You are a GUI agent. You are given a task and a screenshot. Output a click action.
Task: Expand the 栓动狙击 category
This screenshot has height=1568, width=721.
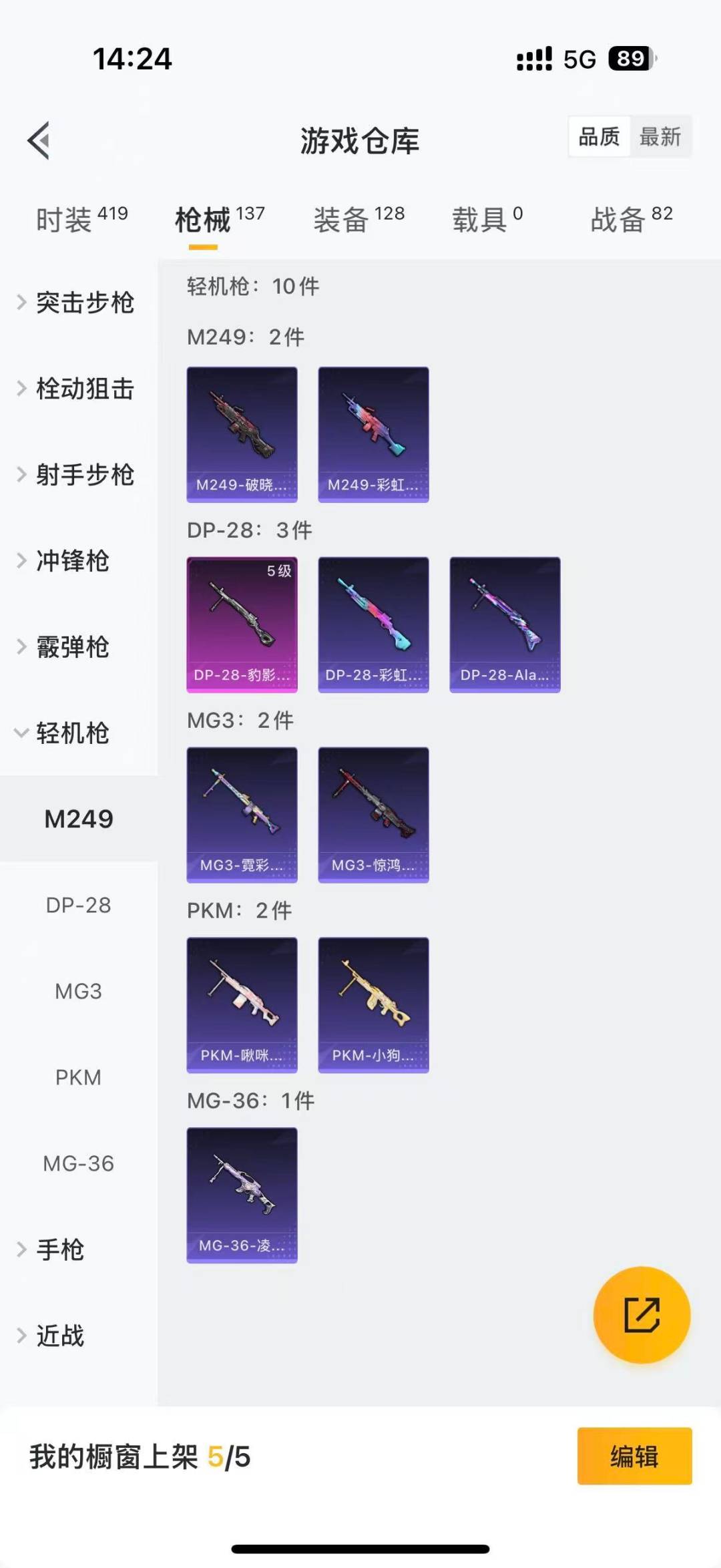(x=77, y=389)
